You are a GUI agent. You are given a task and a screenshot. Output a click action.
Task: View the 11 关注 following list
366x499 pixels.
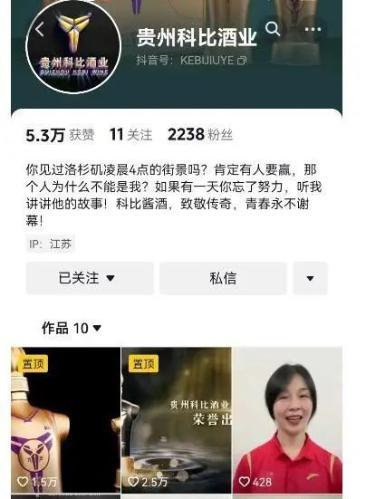(x=131, y=135)
